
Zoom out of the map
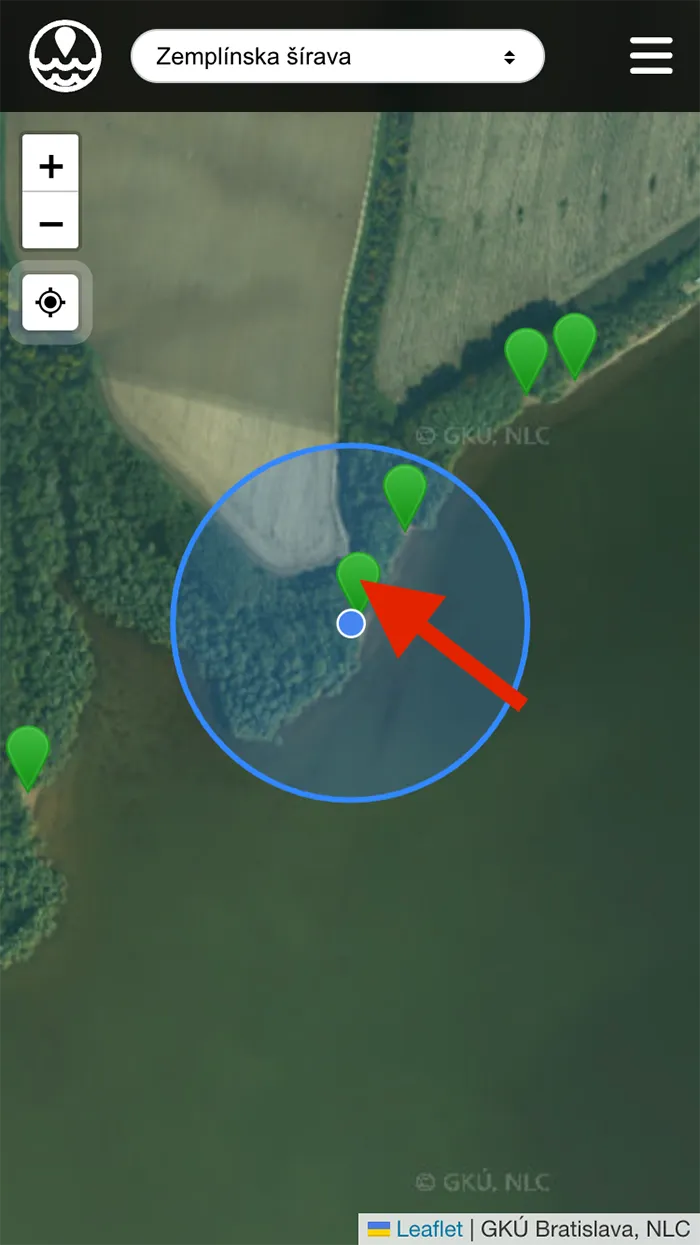[x=51, y=223]
